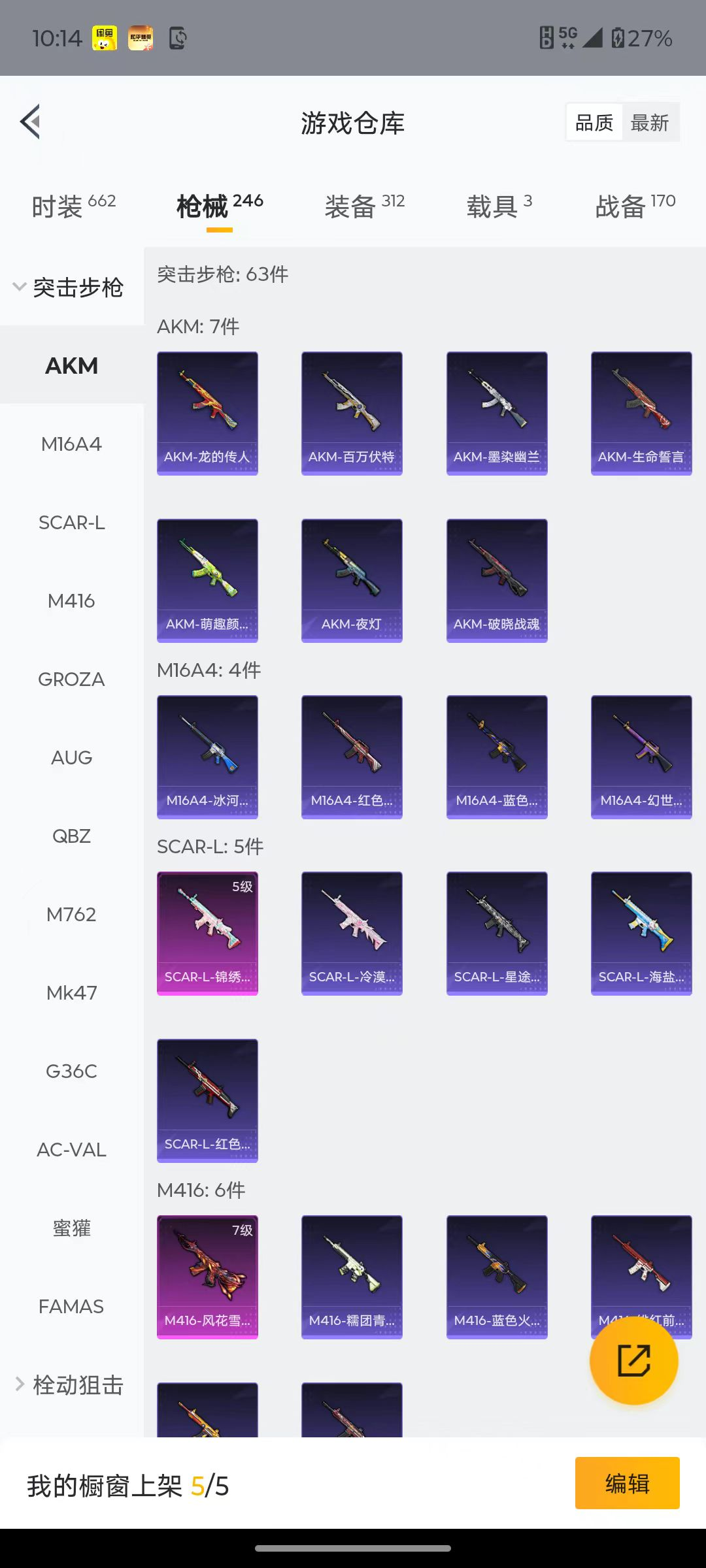Screen dimensions: 706x1568
Task: Select M16A4 in the side list
Action: pos(71,444)
